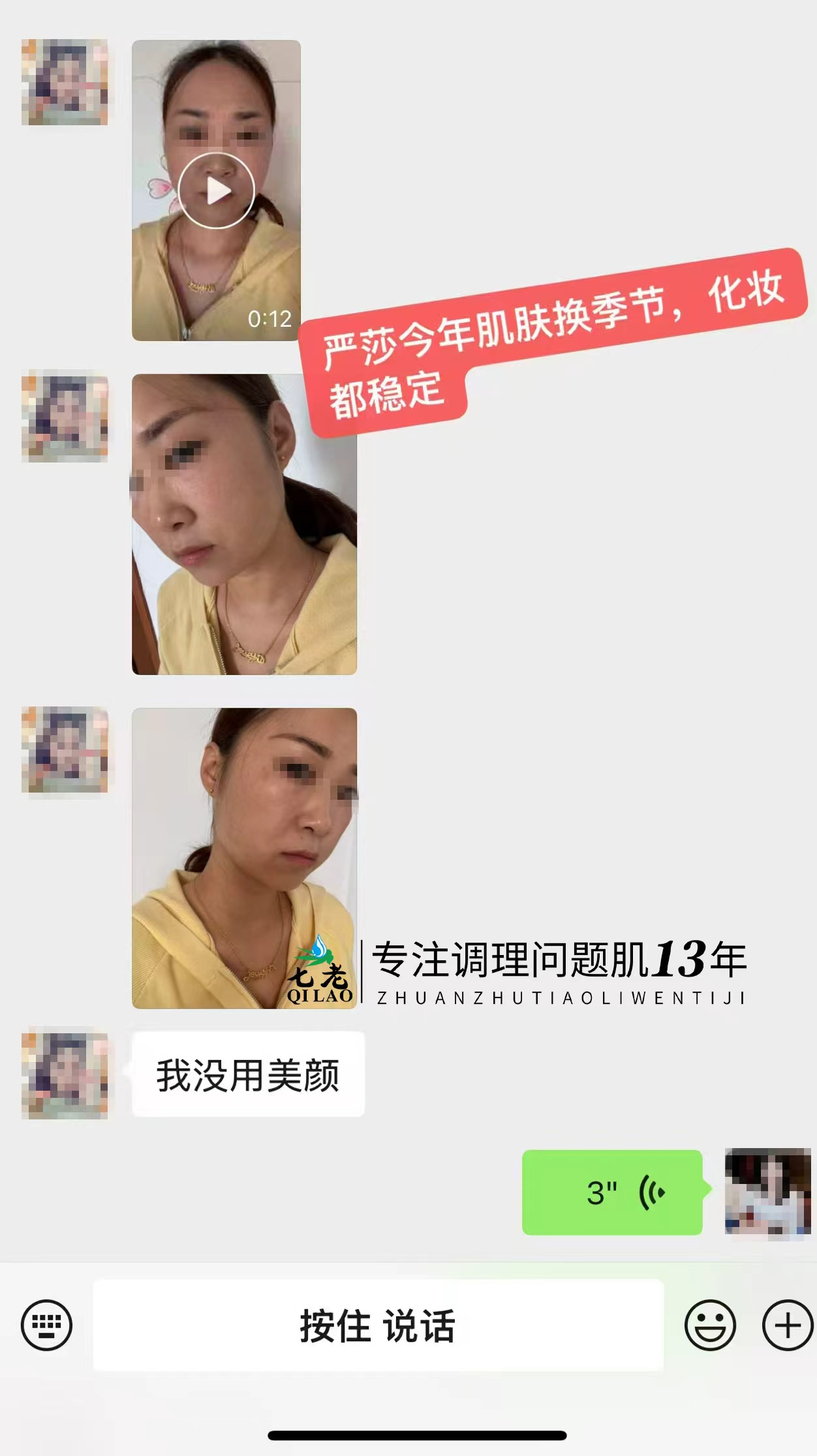Open my own avatar beside the voice message
Viewport: 817px width, 1456px height.
tap(767, 1192)
